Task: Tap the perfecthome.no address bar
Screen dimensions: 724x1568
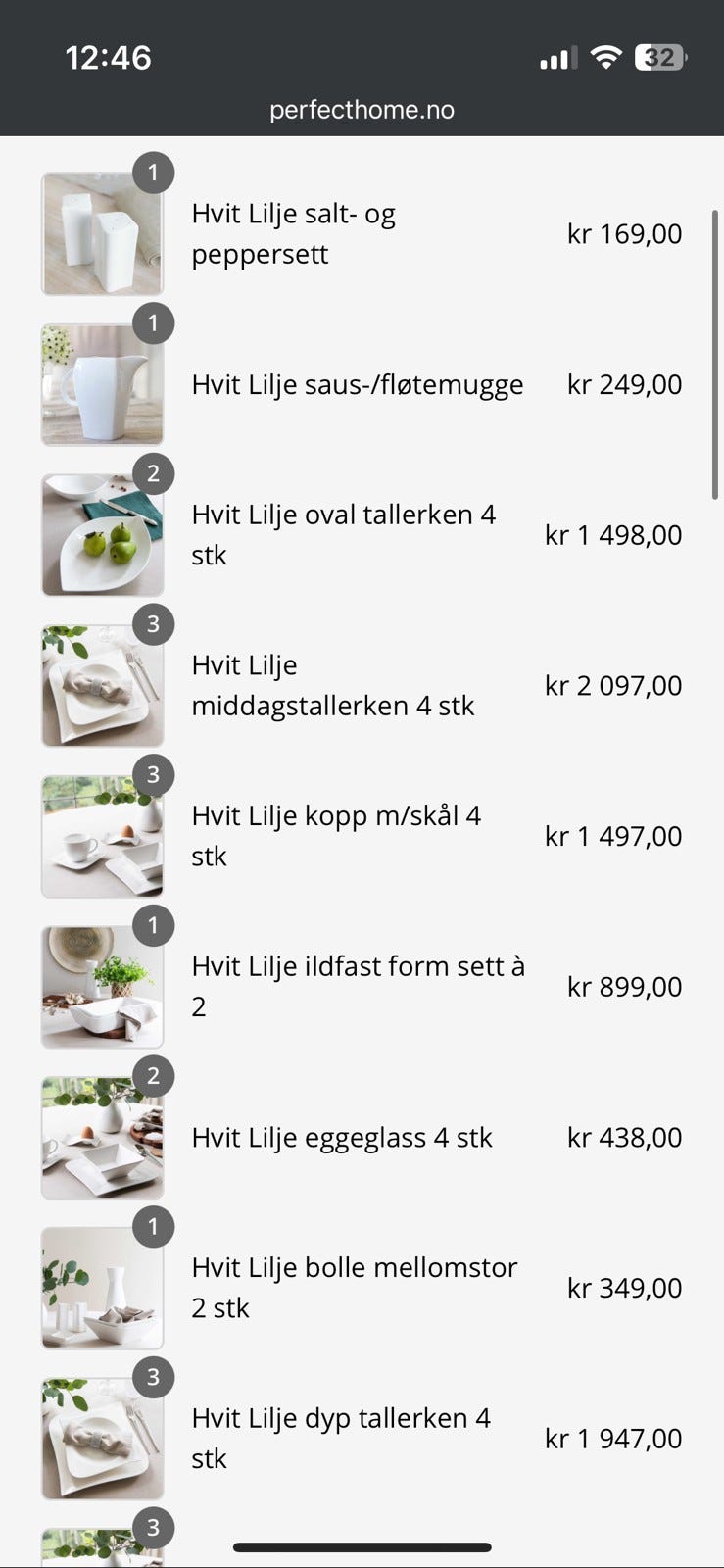Action: (362, 110)
